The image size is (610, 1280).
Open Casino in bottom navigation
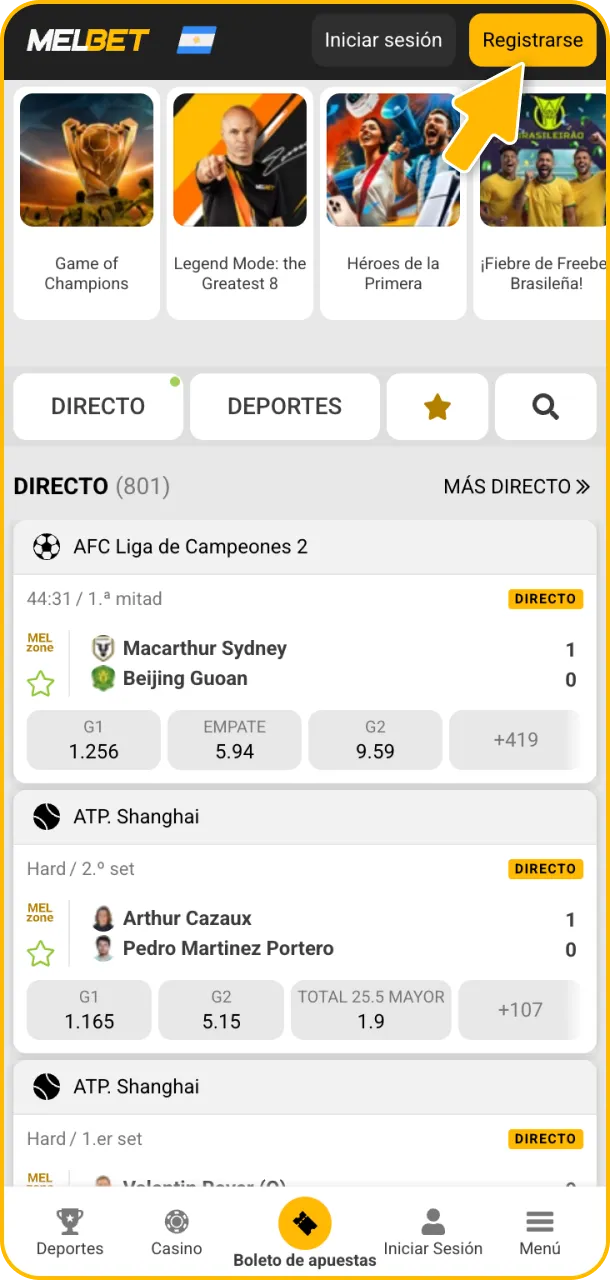(x=176, y=1231)
